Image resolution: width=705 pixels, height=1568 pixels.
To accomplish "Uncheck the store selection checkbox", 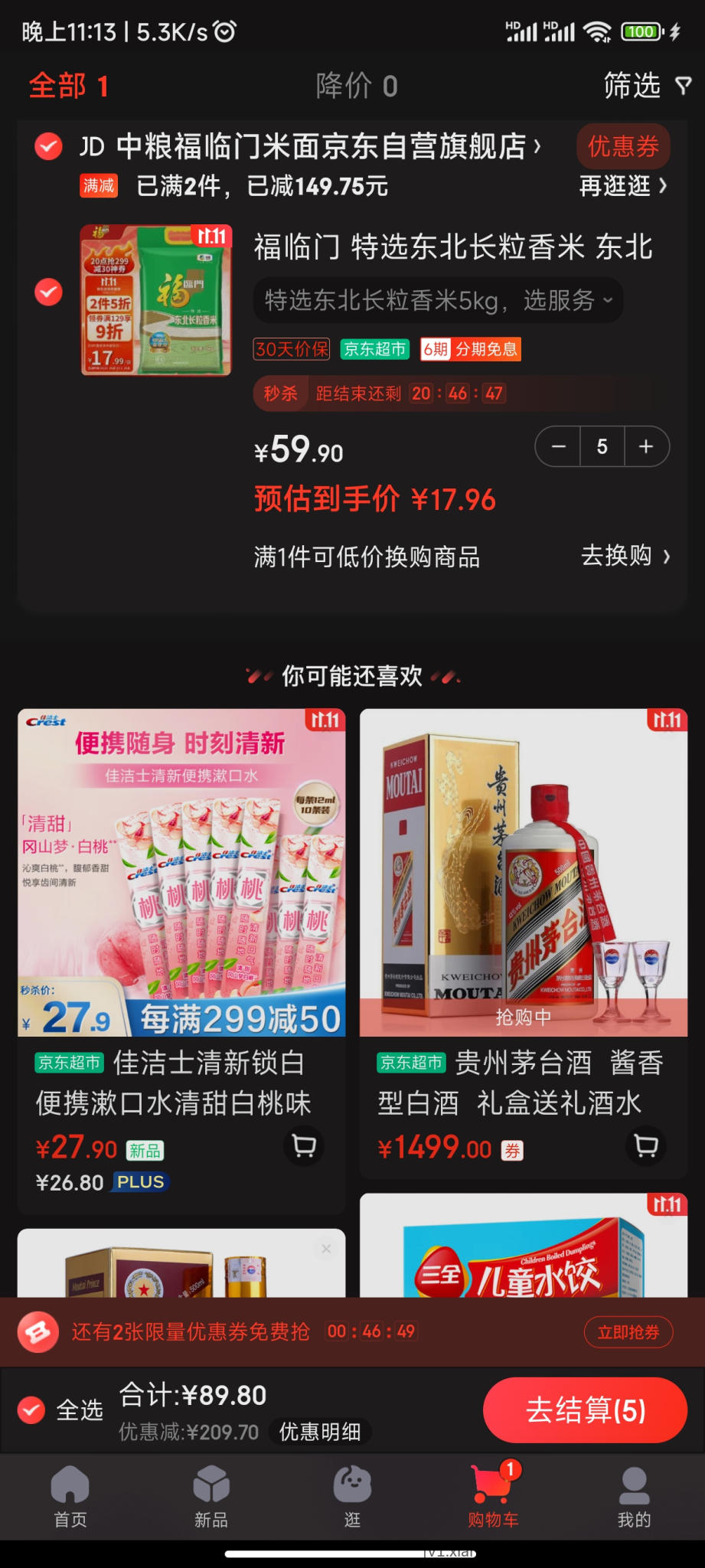I will [x=48, y=145].
